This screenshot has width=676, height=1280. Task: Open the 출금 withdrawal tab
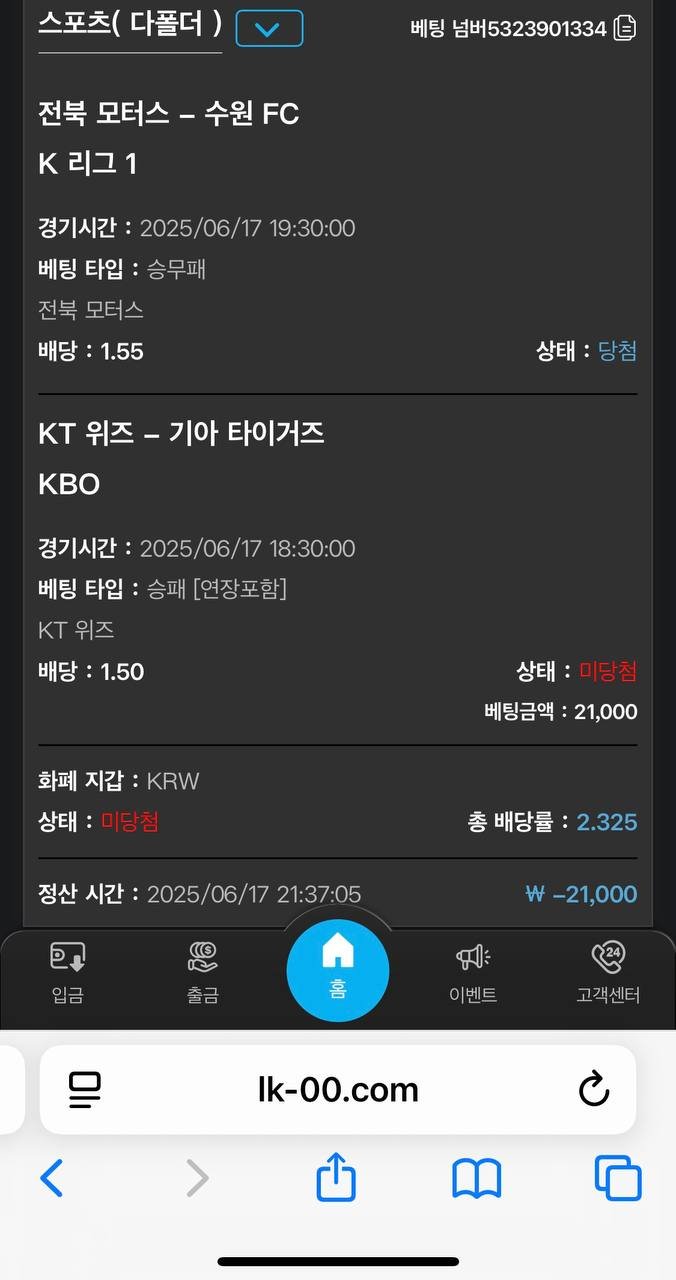203,971
